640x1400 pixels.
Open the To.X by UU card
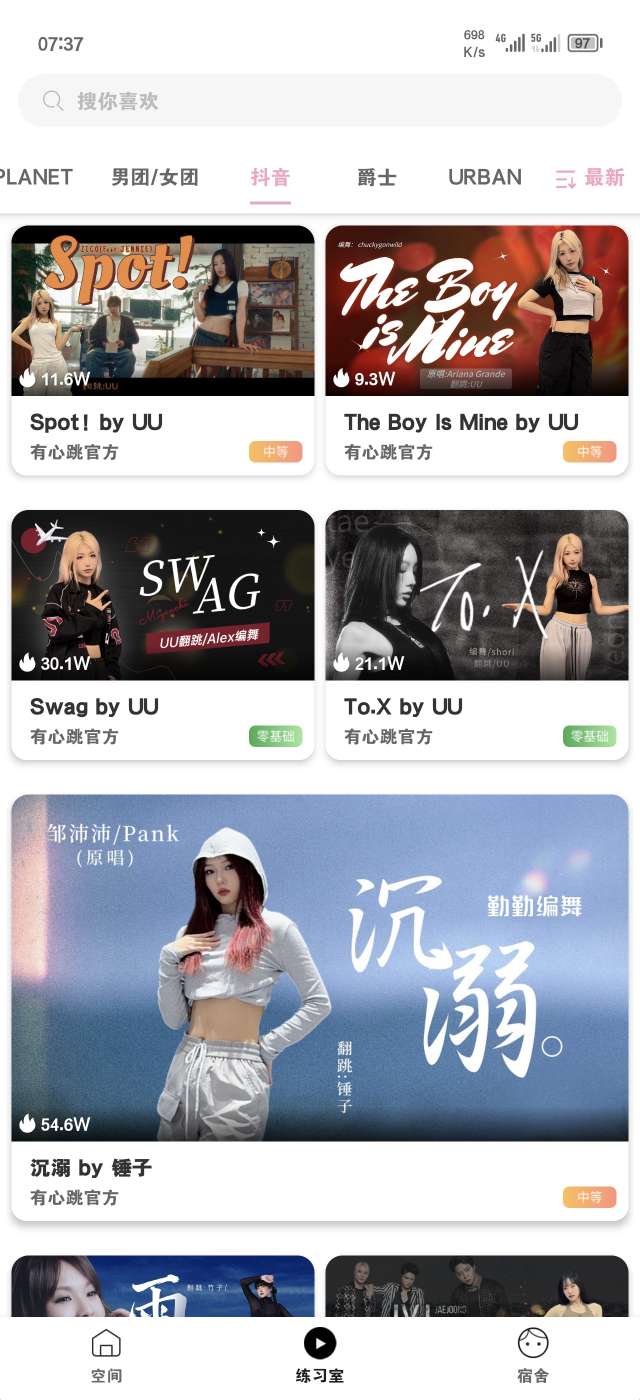[477, 634]
